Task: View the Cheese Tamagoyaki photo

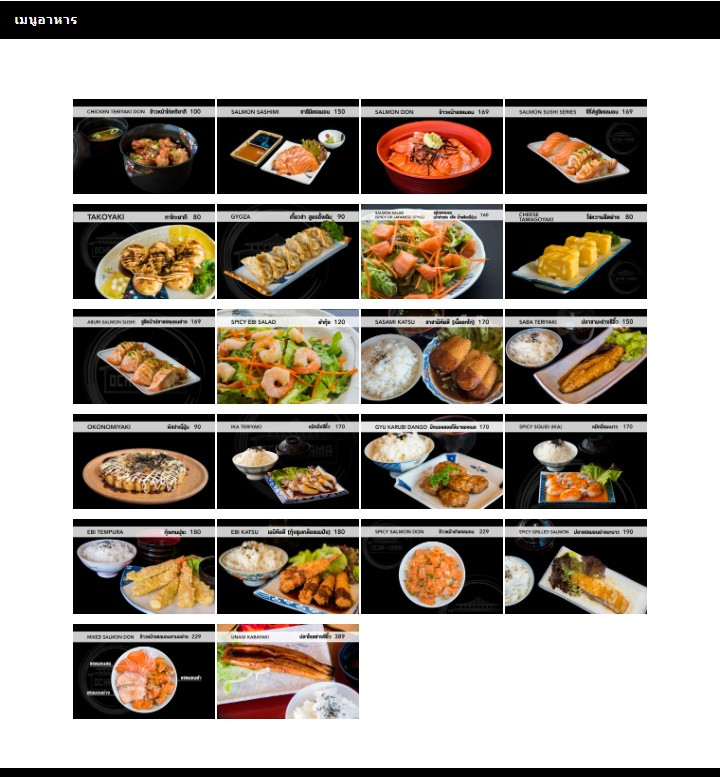Action: (575, 252)
